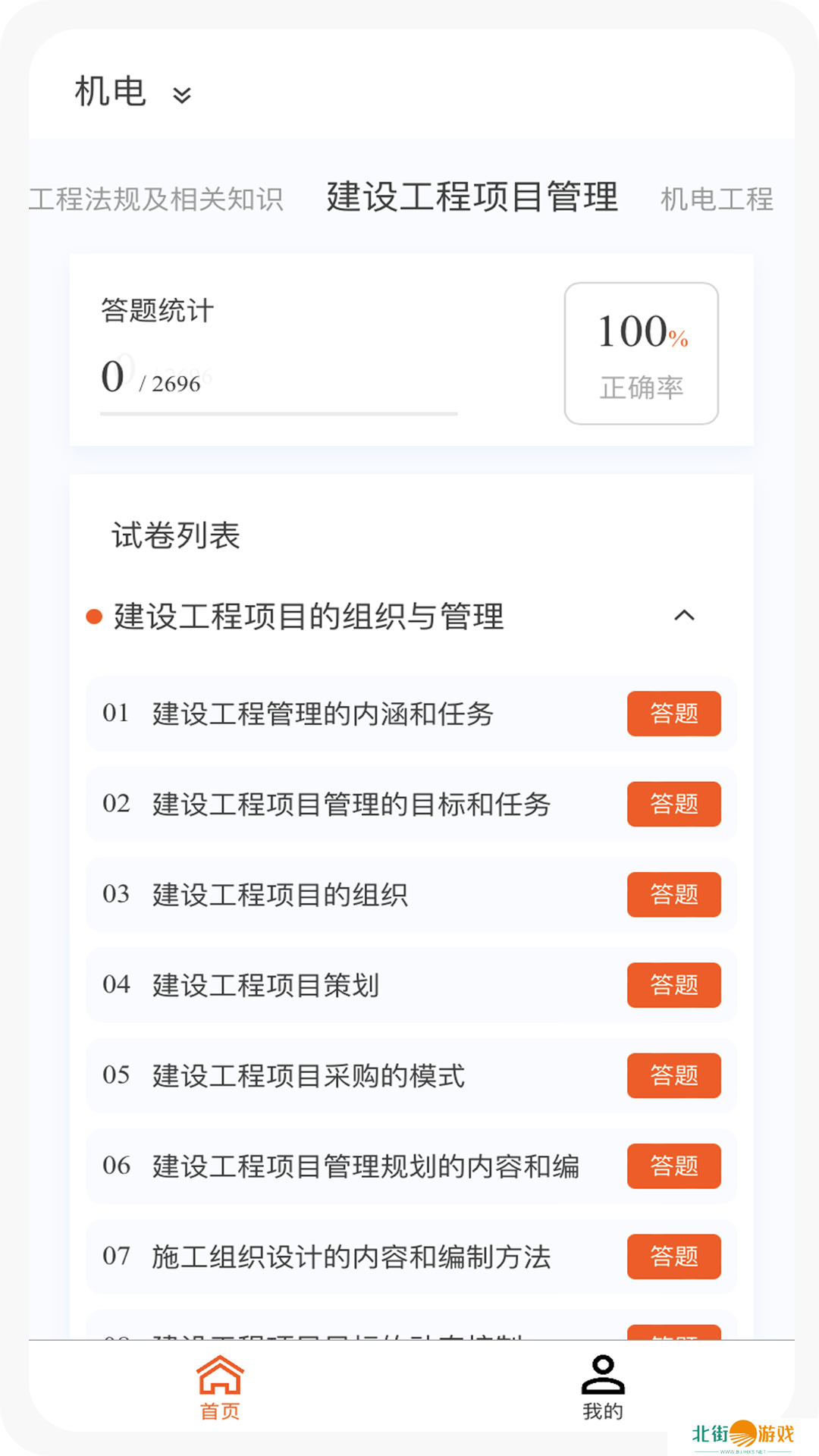This screenshot has height=1456, width=819.
Task: Collapse 建设工程项目的组织与管理 section
Action: tap(684, 615)
